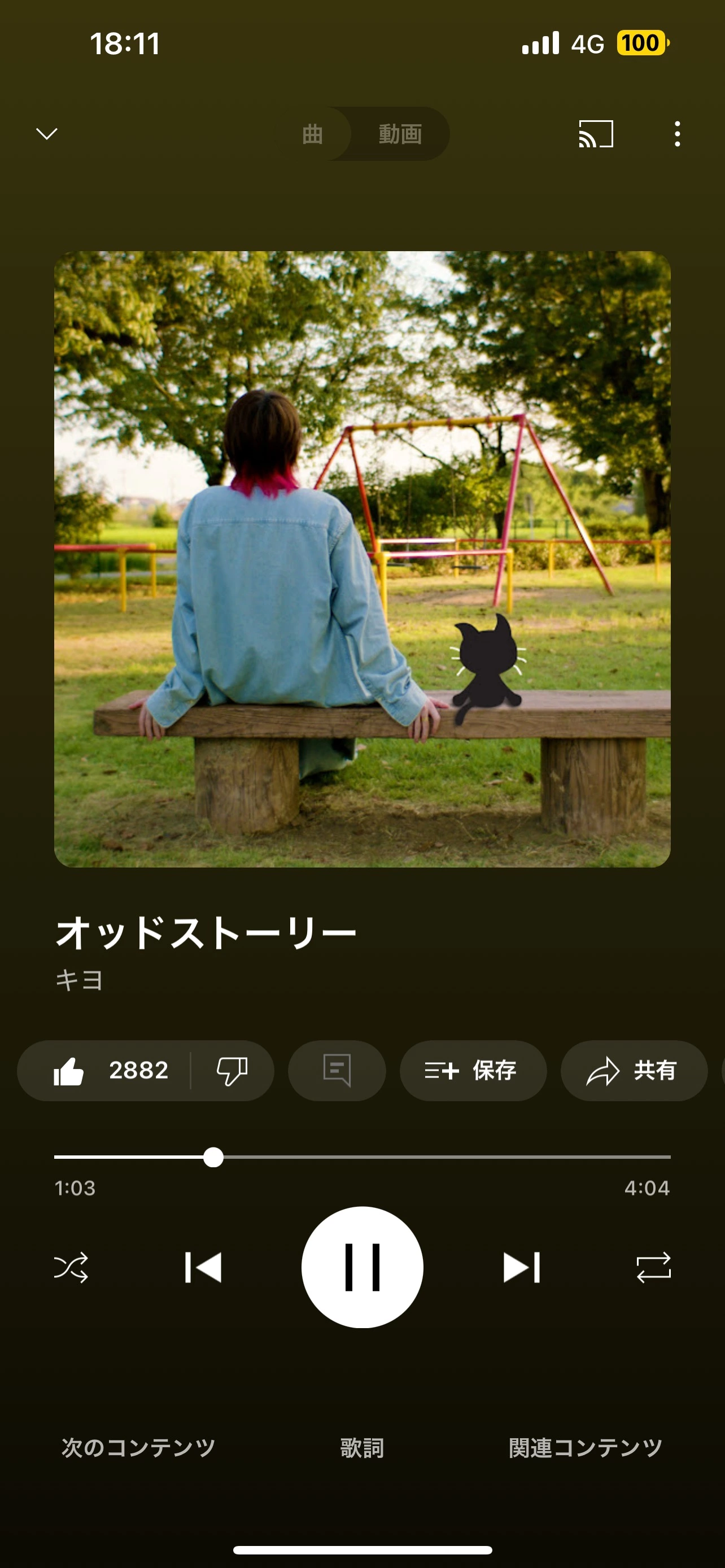Pause the current song

click(x=362, y=1268)
